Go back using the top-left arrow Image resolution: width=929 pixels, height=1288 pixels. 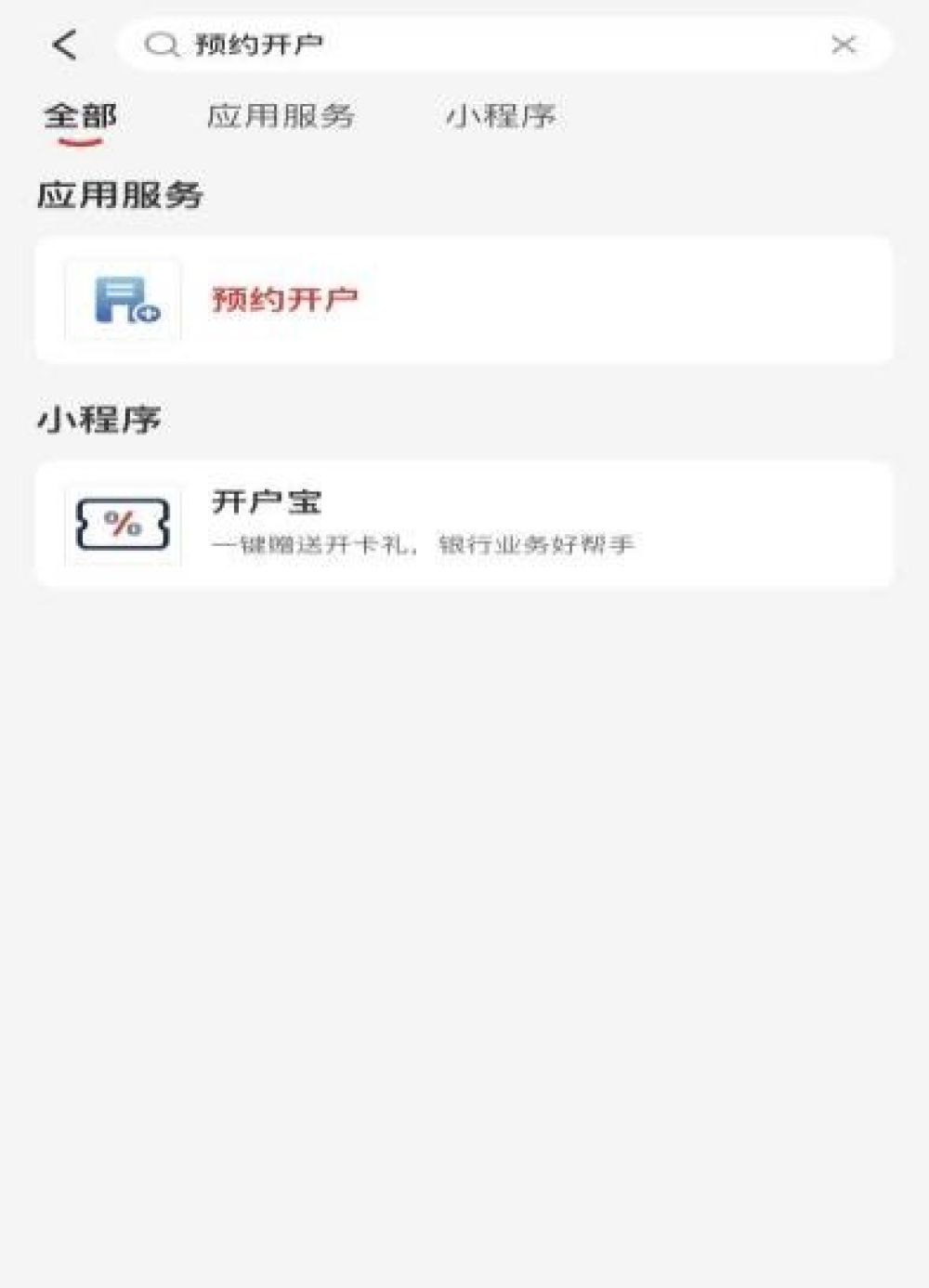click(x=65, y=45)
